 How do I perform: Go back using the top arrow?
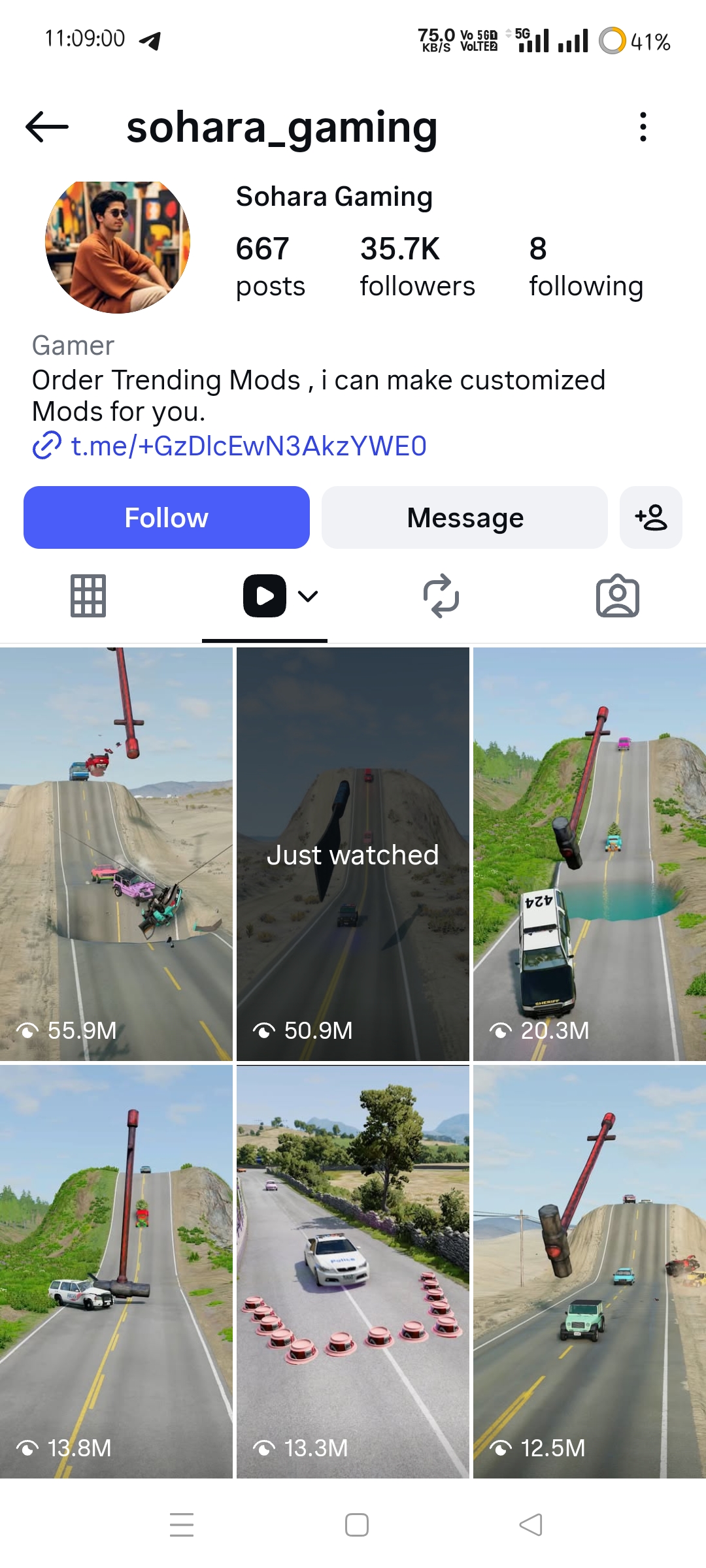(47, 127)
